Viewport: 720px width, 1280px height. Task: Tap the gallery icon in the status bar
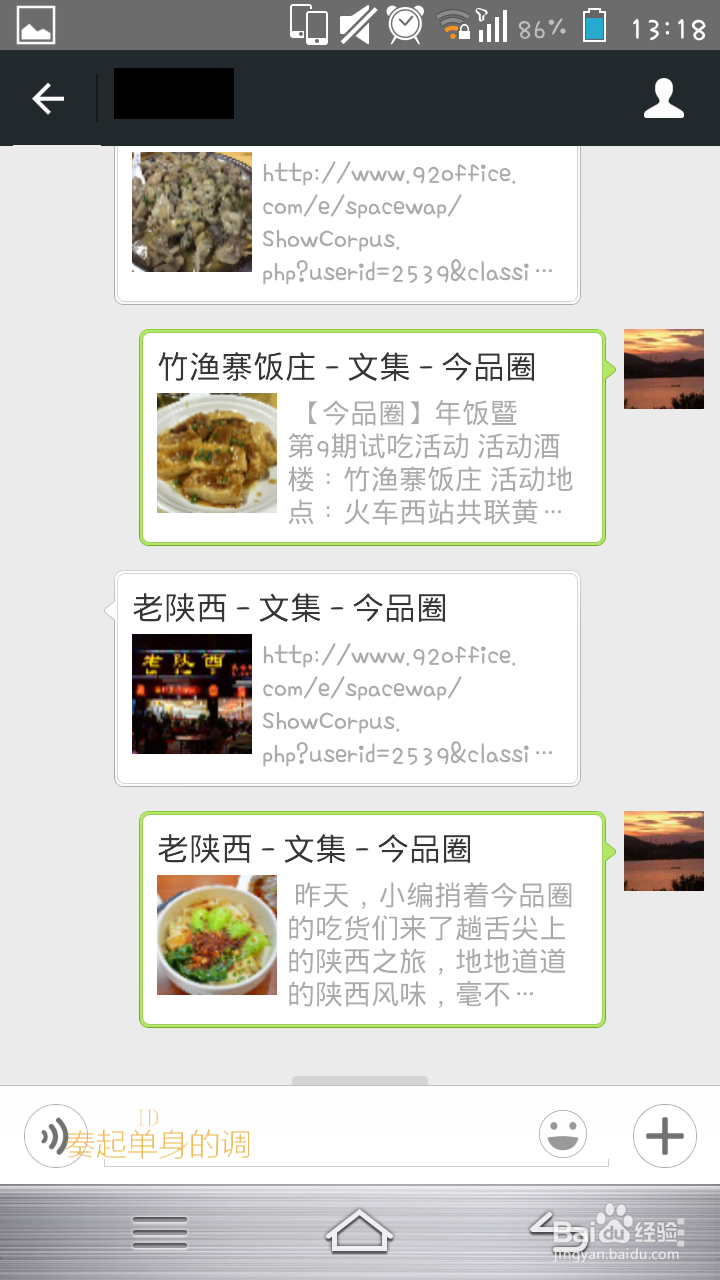[34, 24]
